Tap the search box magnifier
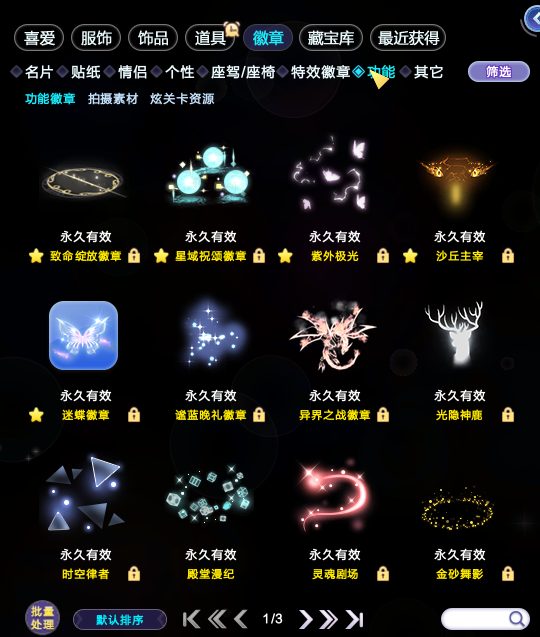This screenshot has height=637, width=540. [x=516, y=619]
